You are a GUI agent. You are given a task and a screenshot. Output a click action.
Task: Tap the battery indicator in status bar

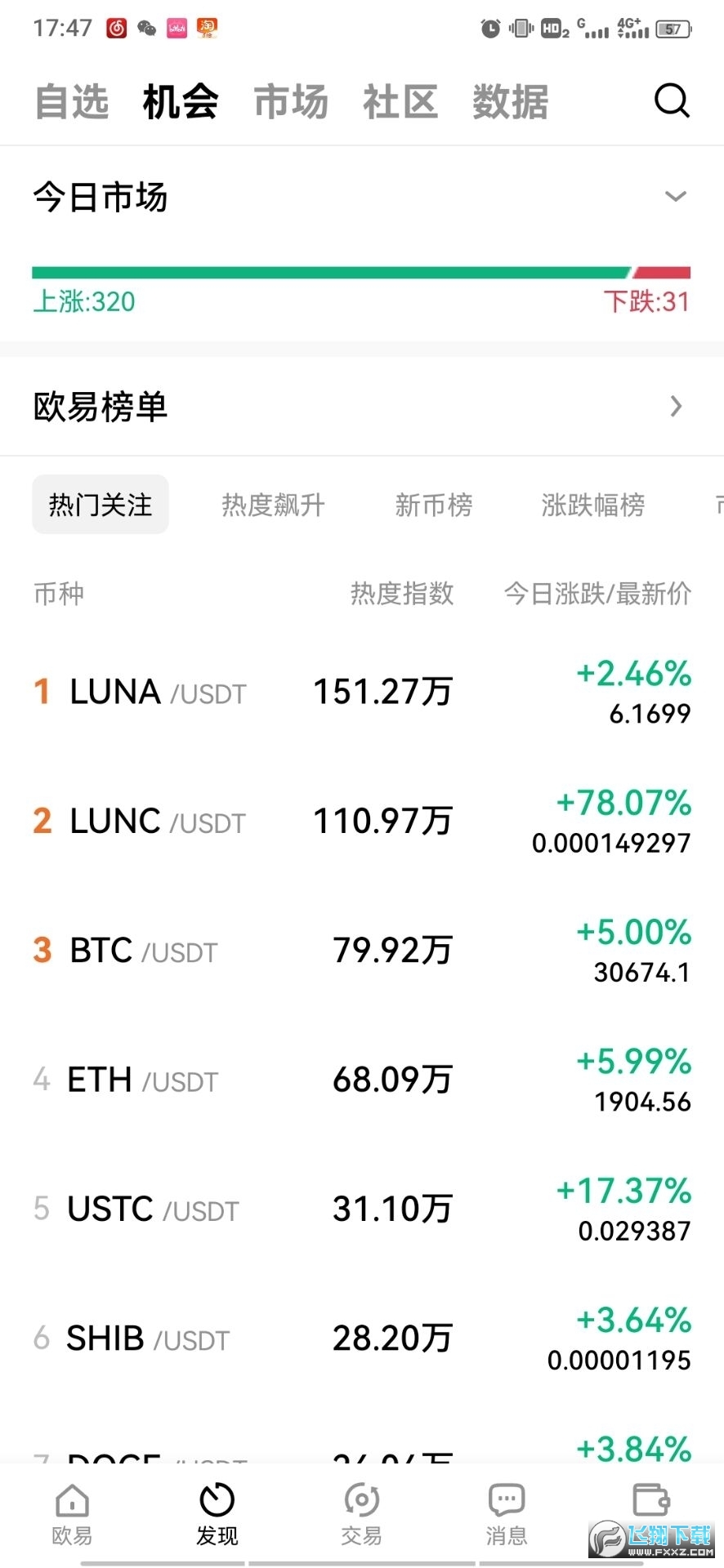tap(671, 27)
